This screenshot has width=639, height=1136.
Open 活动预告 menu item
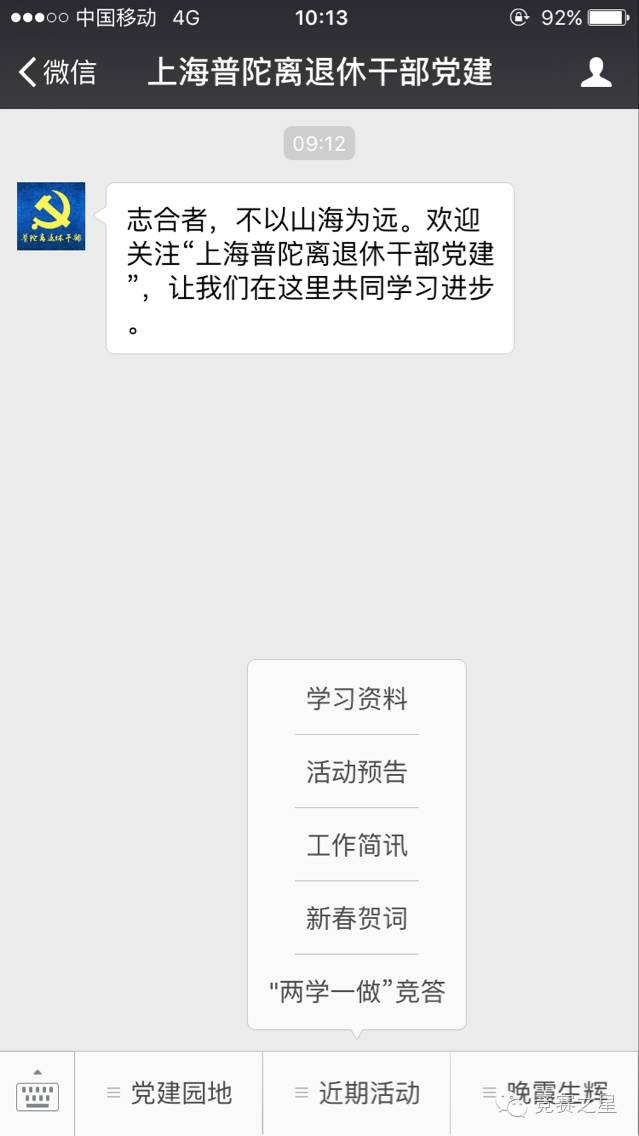[x=356, y=772]
